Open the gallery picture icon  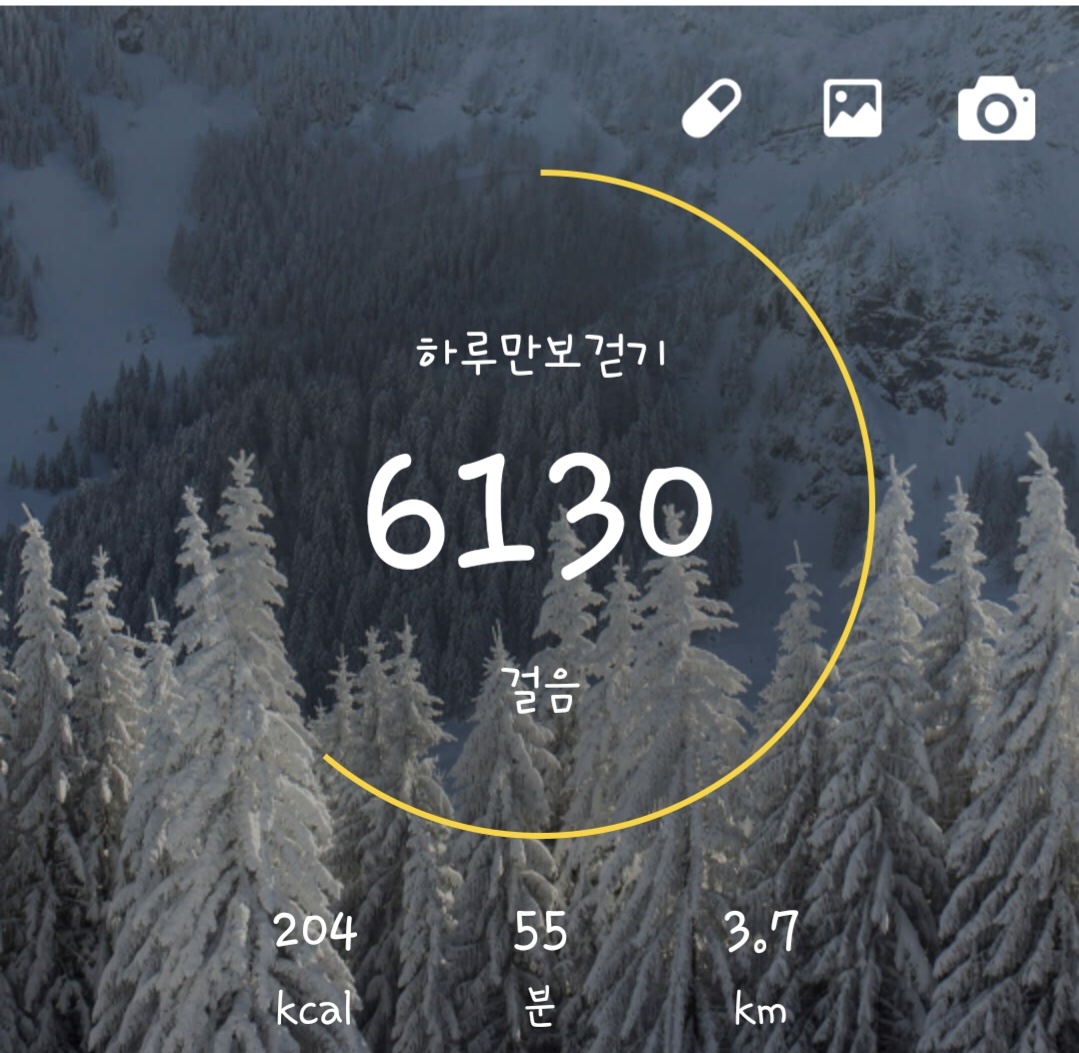[x=852, y=108]
